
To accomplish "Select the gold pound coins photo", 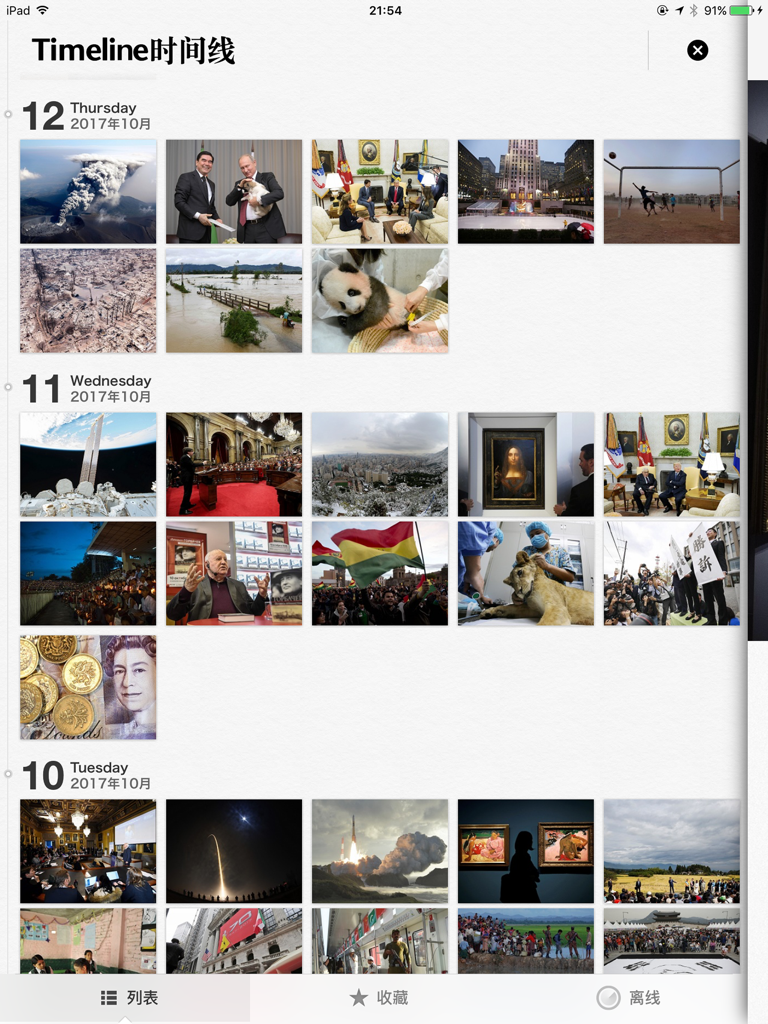I will tap(87, 687).
